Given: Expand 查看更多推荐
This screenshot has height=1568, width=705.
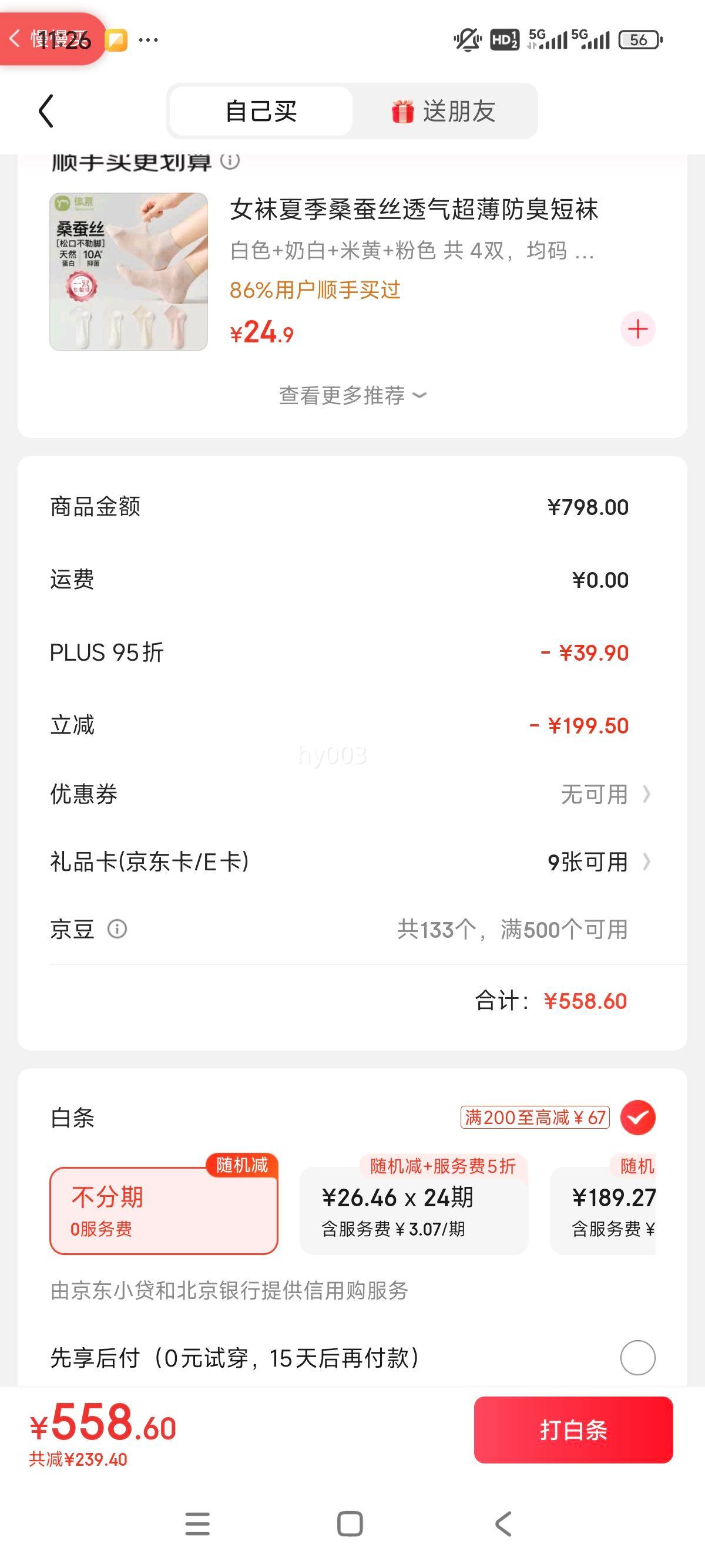Looking at the screenshot, I should click(x=352, y=396).
